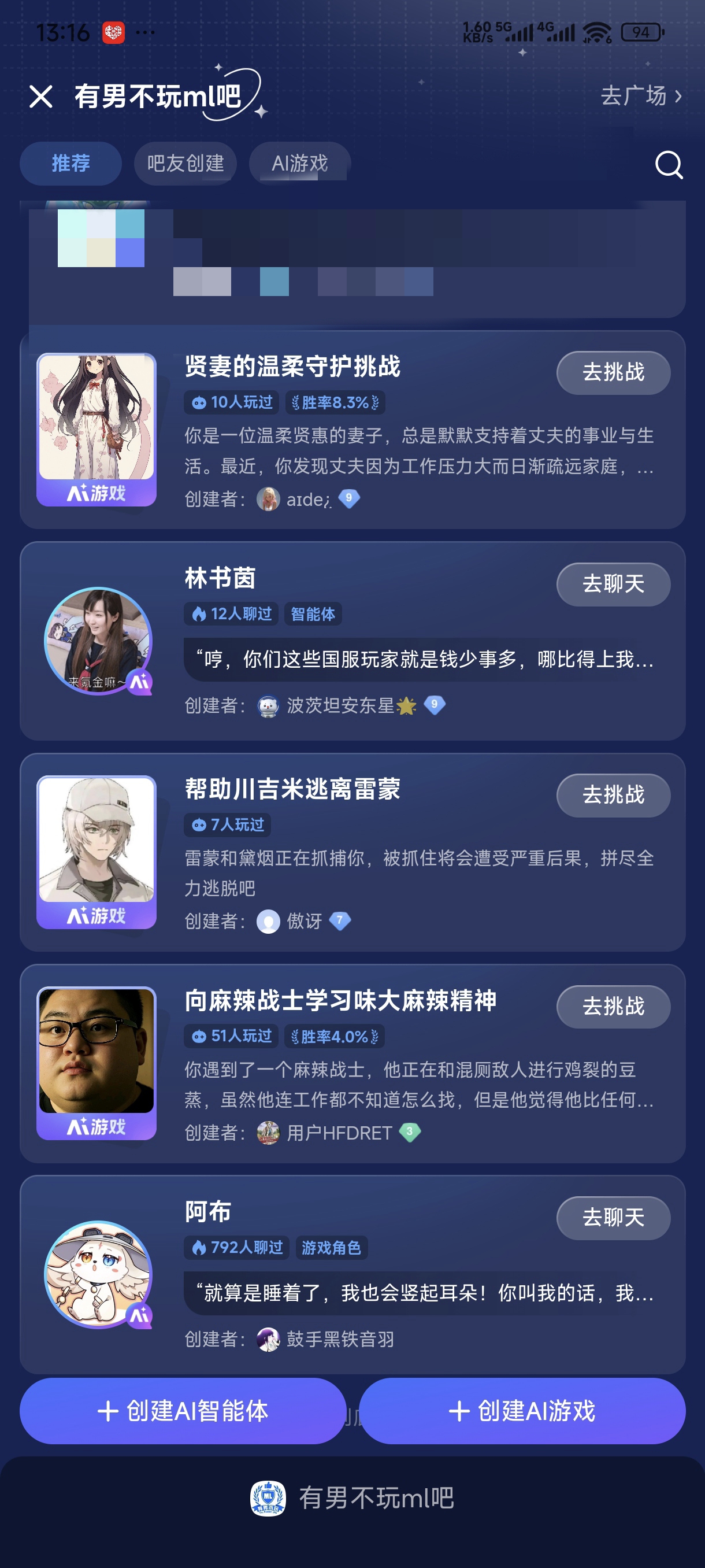
Task: Open 林书茵's avatar
Action: (x=97, y=639)
